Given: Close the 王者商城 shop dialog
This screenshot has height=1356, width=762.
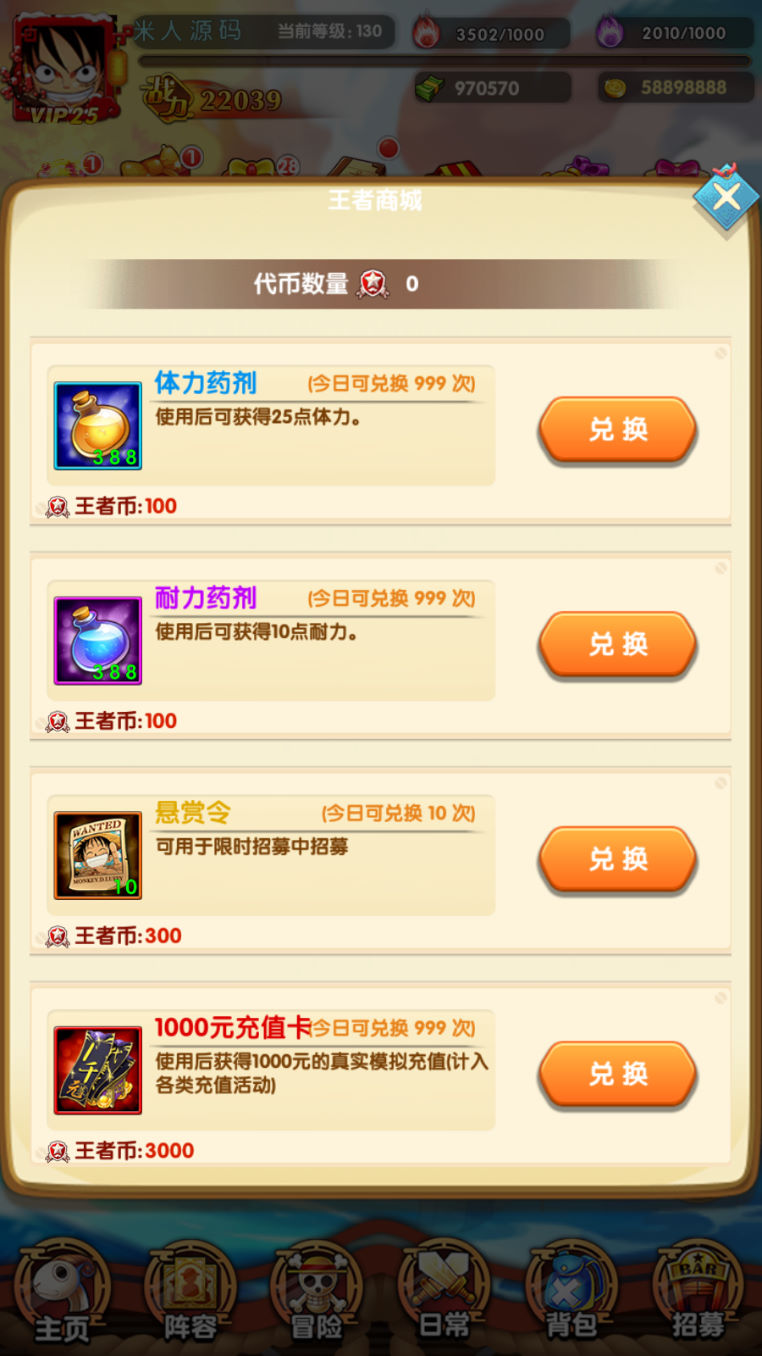Looking at the screenshot, I should click(726, 197).
